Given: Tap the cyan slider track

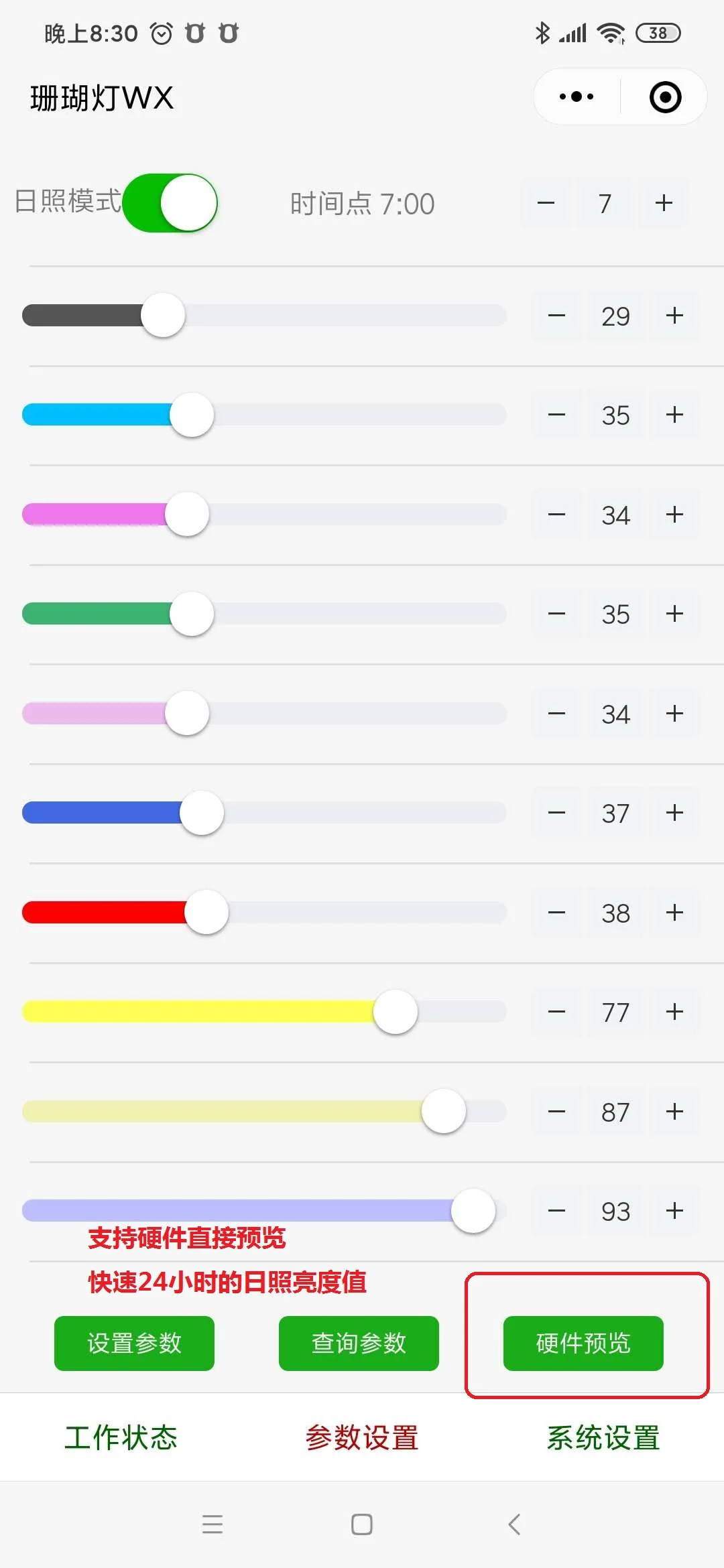Looking at the screenshot, I should [264, 415].
